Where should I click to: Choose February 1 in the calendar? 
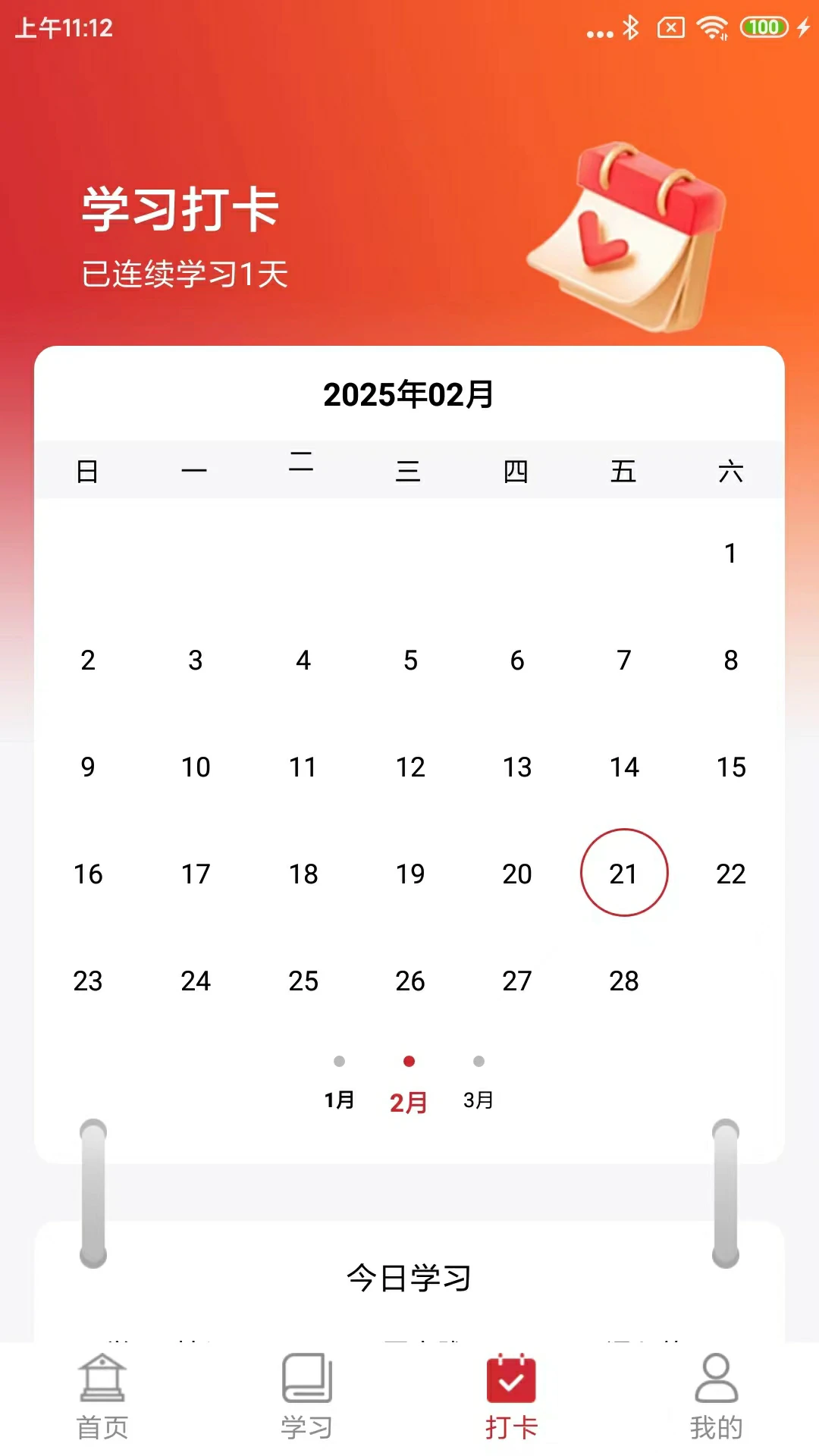coord(730,554)
